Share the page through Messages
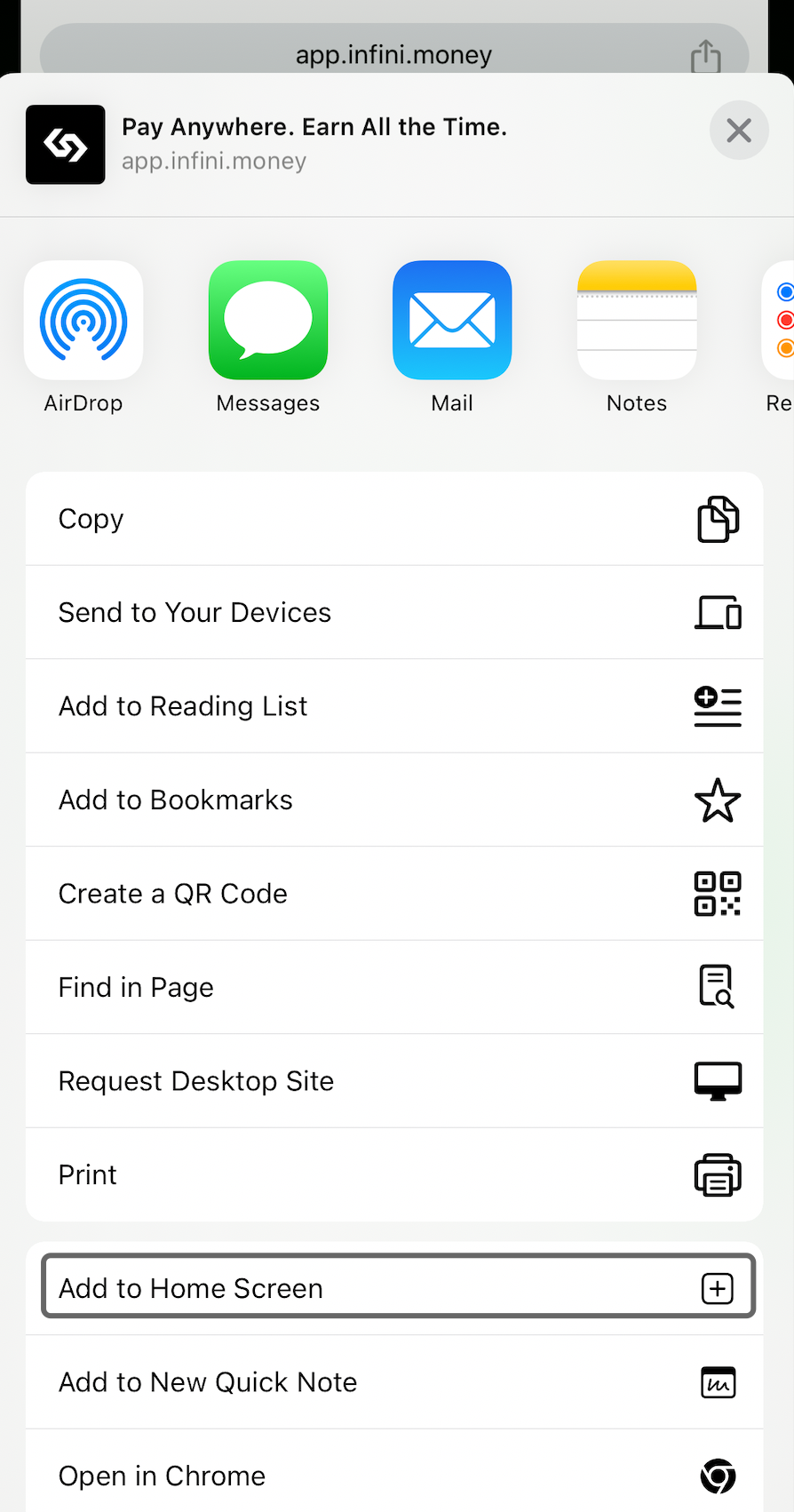Screen dimensions: 794x1512 click(x=268, y=338)
